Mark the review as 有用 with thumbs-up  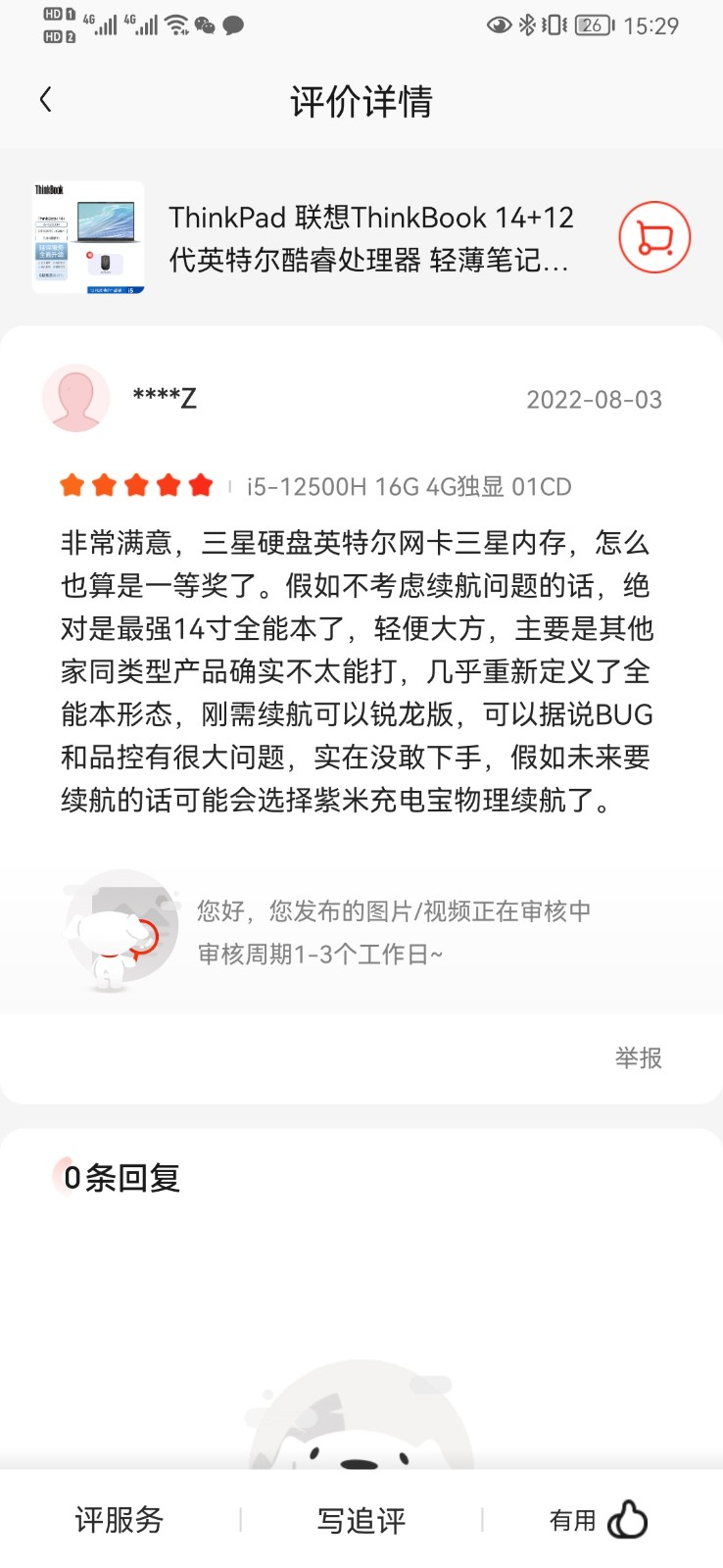(600, 1520)
